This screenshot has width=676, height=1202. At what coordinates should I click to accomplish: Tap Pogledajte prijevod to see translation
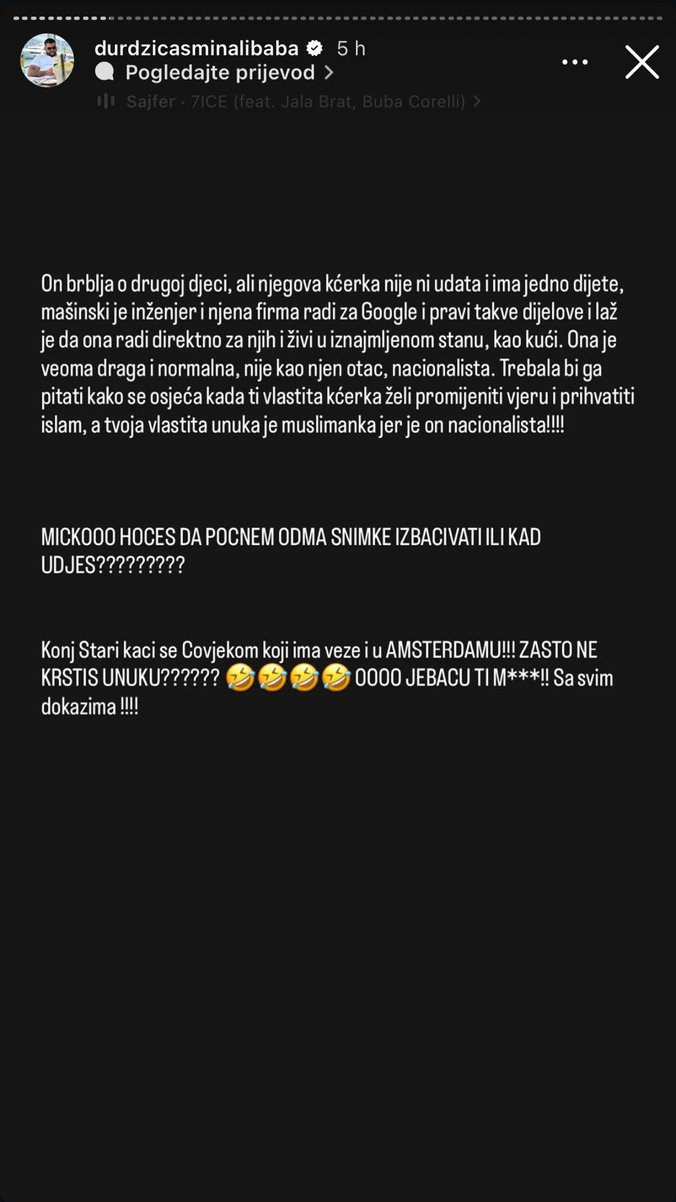click(x=215, y=72)
